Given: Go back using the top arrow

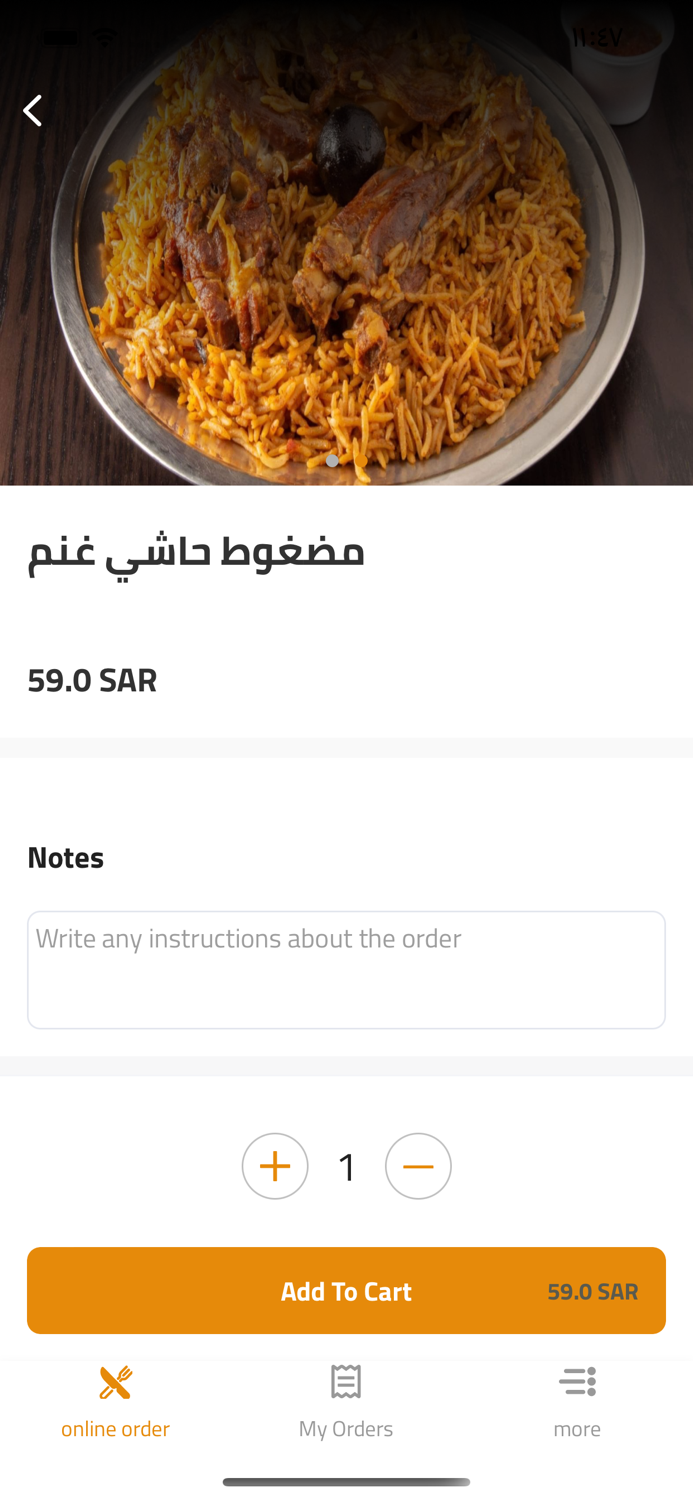Looking at the screenshot, I should pyautogui.click(x=33, y=110).
